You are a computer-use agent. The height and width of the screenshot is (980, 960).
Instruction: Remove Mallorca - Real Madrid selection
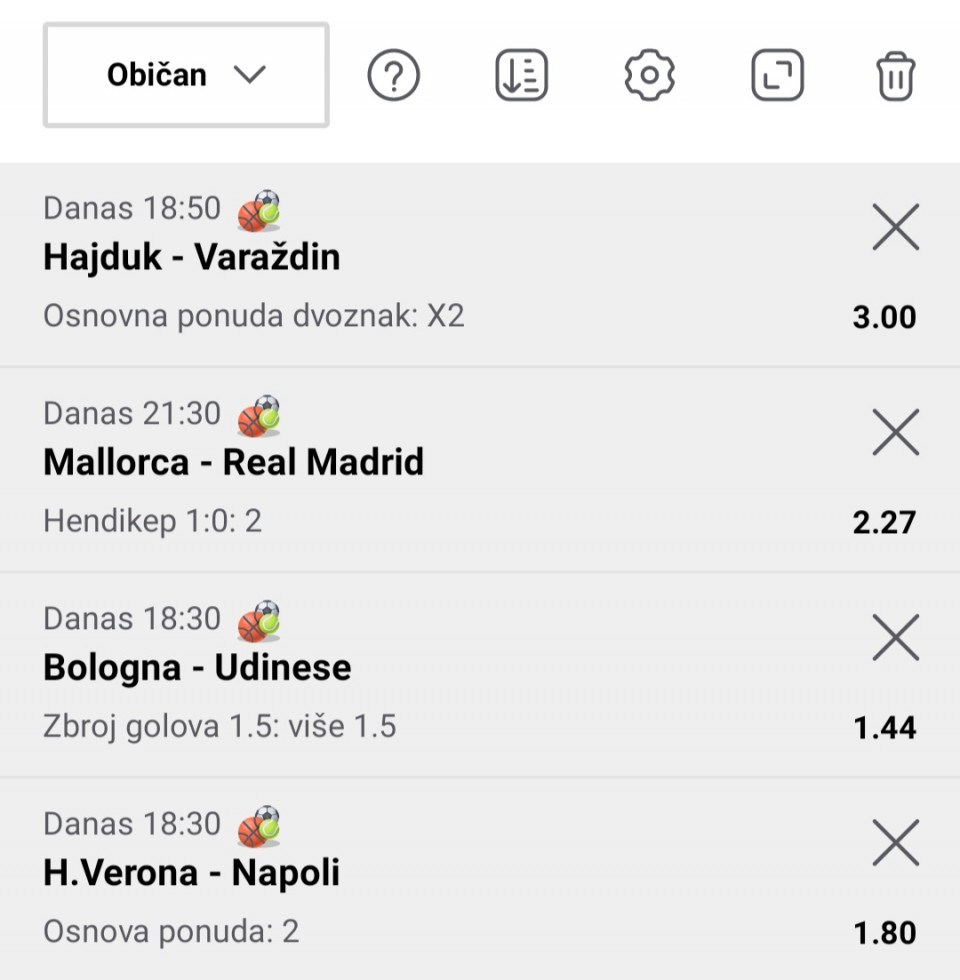click(895, 433)
